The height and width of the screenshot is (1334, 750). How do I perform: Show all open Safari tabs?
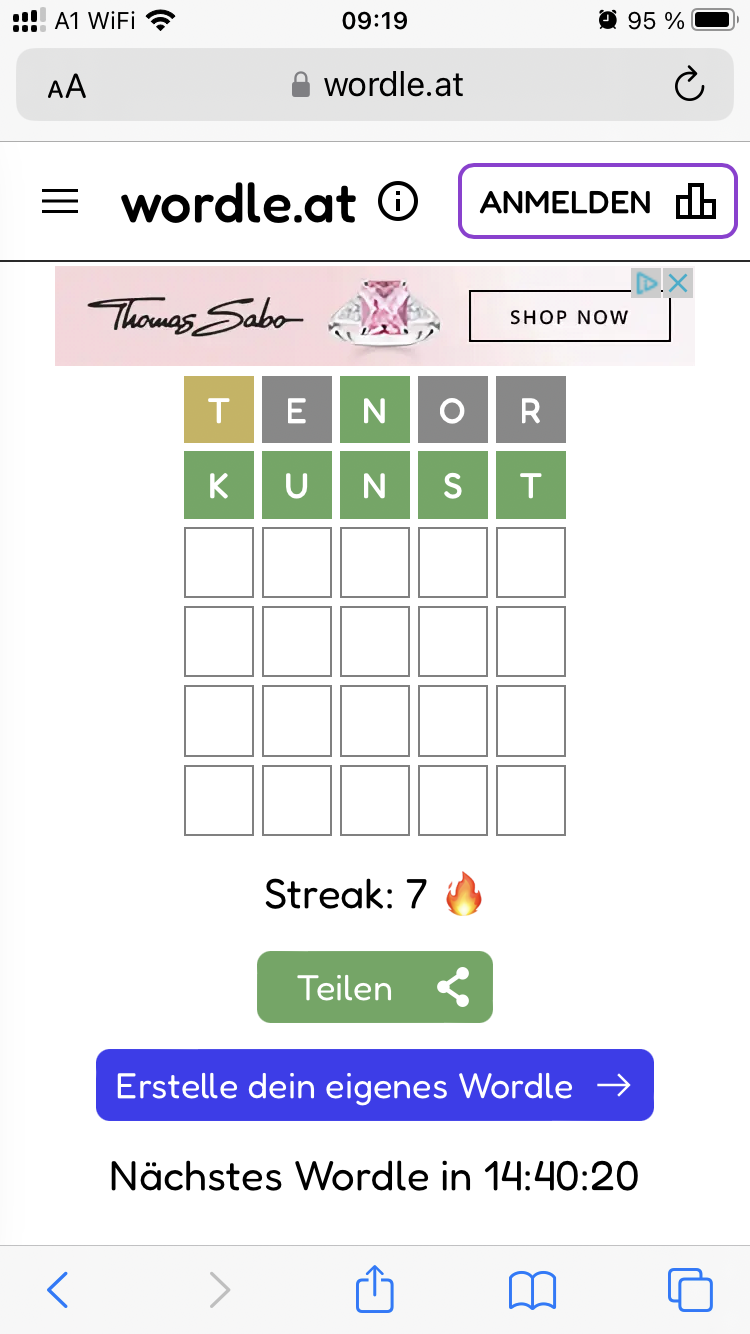(x=690, y=1289)
